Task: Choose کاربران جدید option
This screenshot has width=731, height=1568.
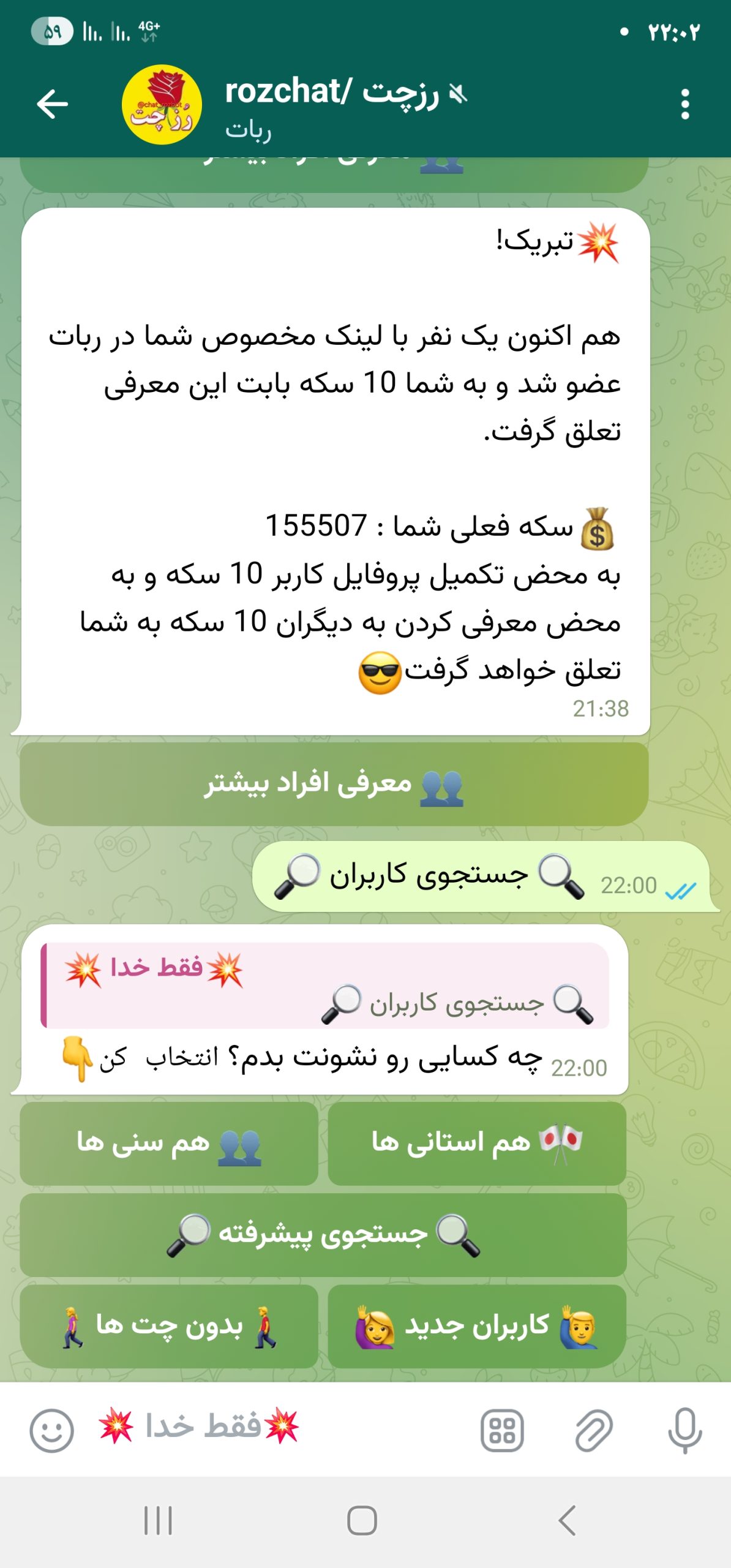Action: [x=476, y=1326]
